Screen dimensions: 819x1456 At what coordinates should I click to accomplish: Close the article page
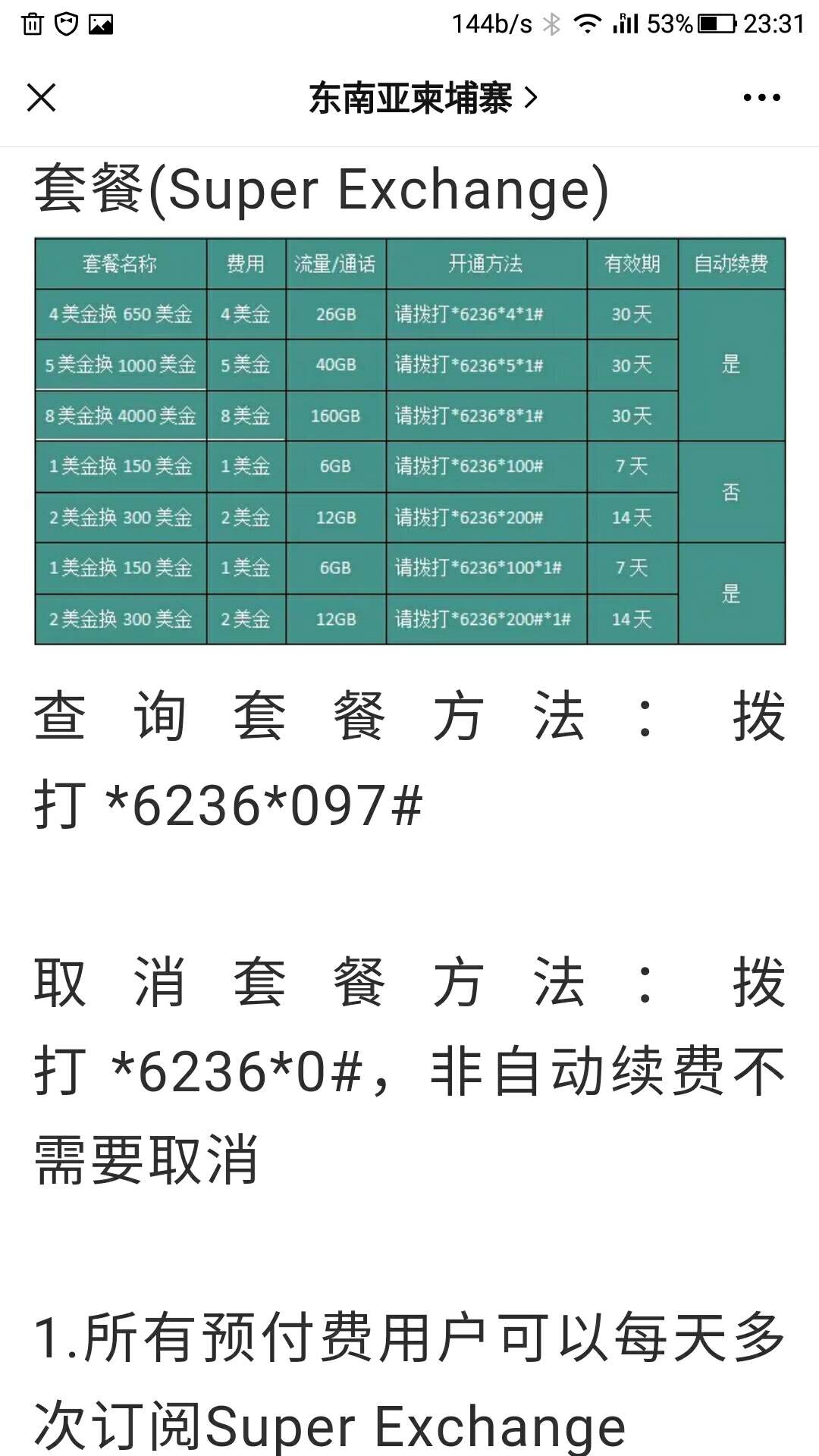pyautogui.click(x=41, y=98)
